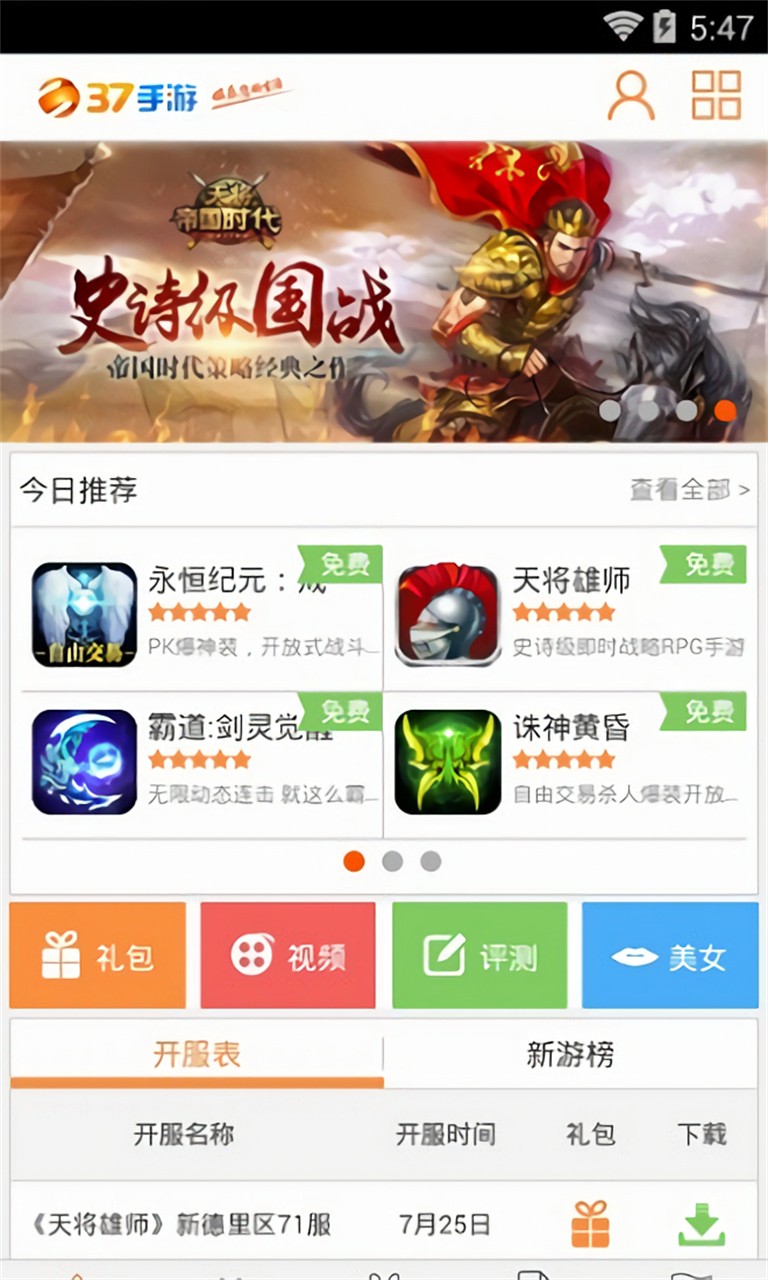The width and height of the screenshot is (768, 1280).
Task: Open the 史诗级国战 promo banner
Action: pyautogui.click(x=384, y=291)
